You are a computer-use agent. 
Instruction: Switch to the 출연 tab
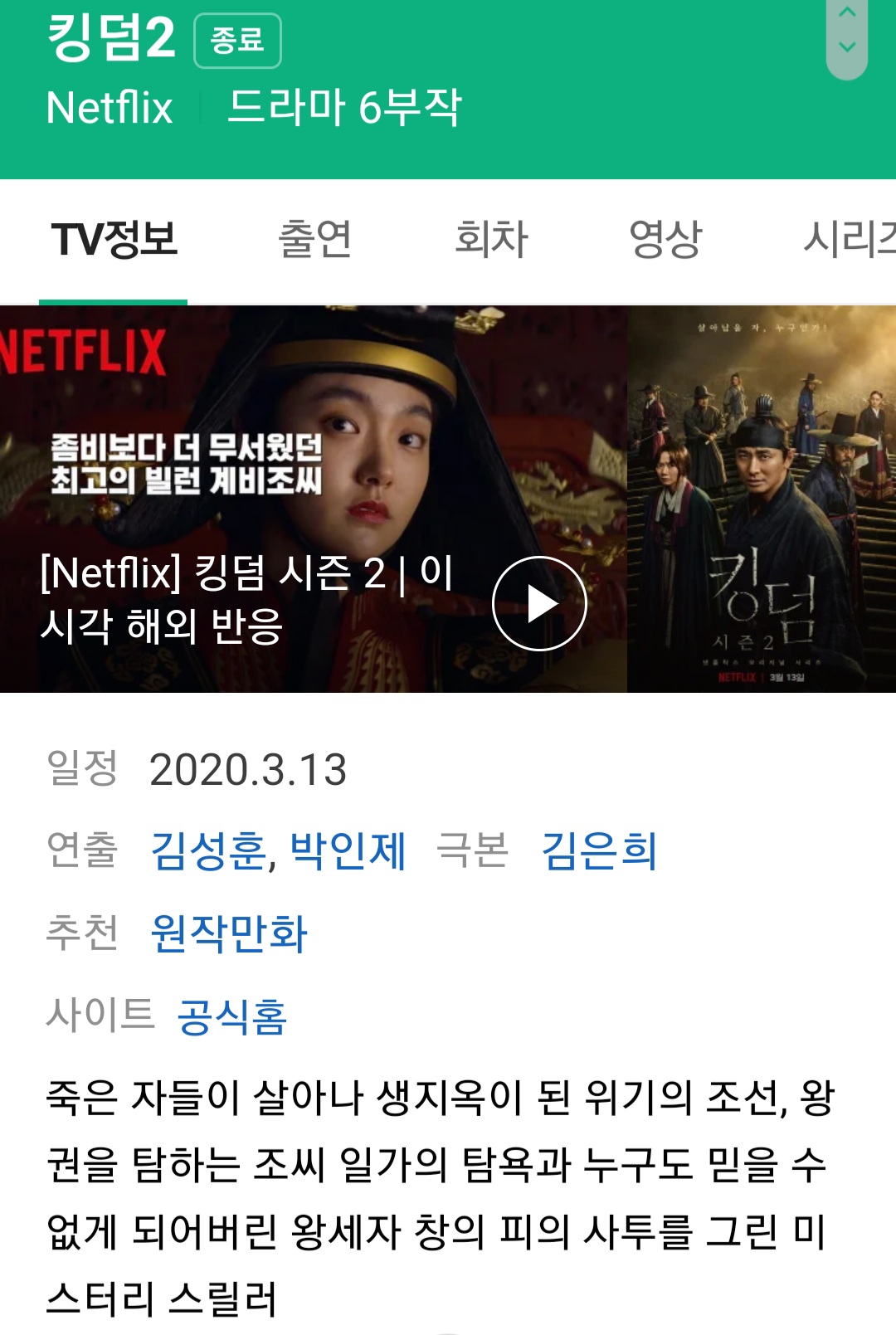315,240
